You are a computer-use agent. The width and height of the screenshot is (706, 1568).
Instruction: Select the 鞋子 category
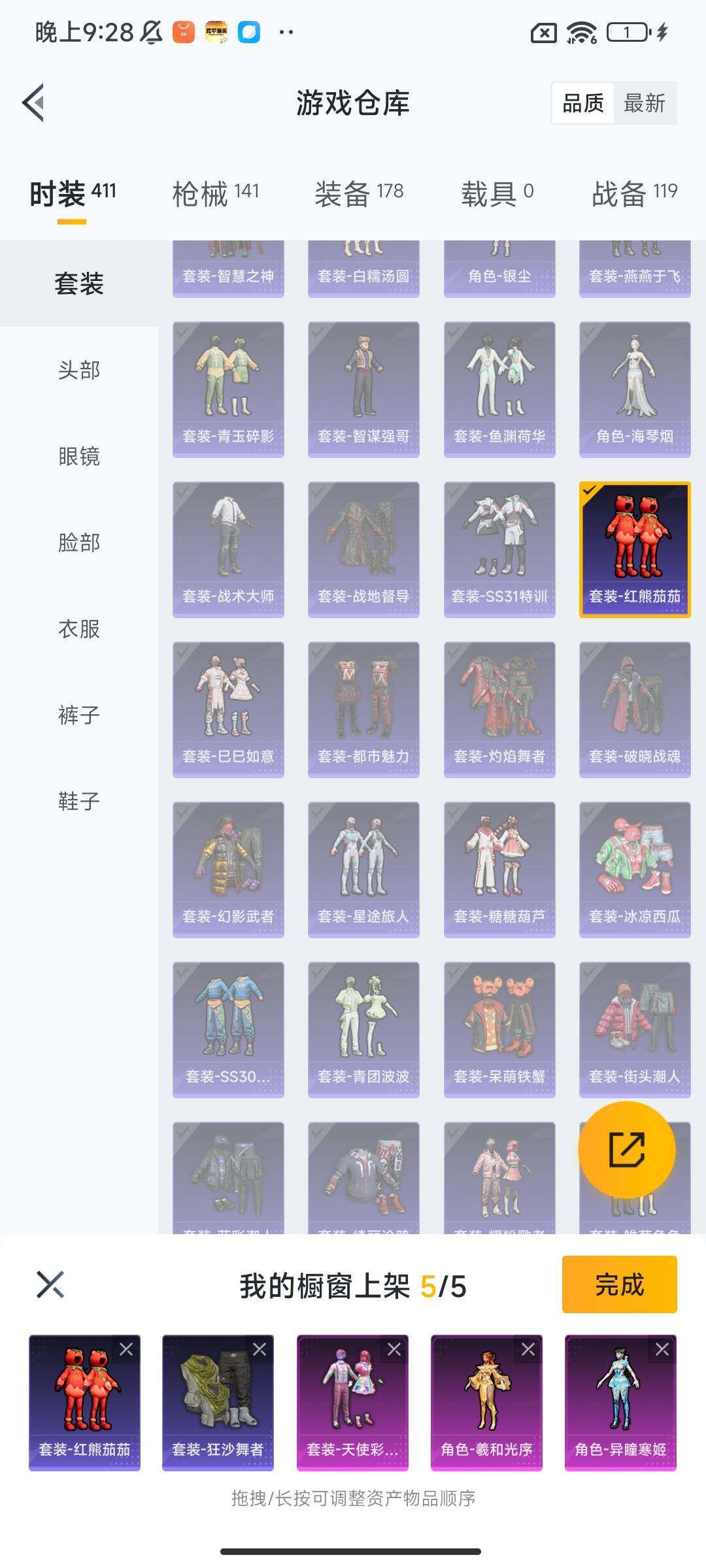[79, 801]
